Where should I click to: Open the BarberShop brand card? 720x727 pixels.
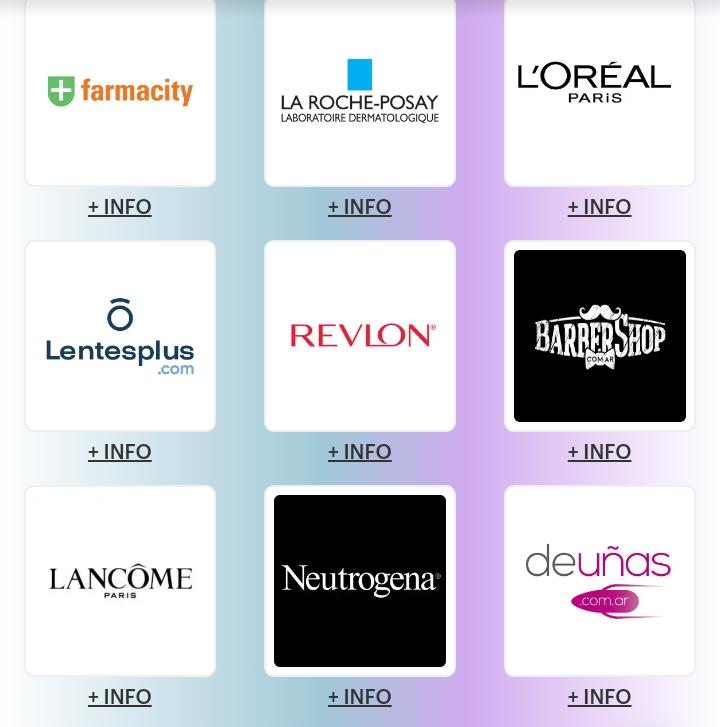coord(599,336)
